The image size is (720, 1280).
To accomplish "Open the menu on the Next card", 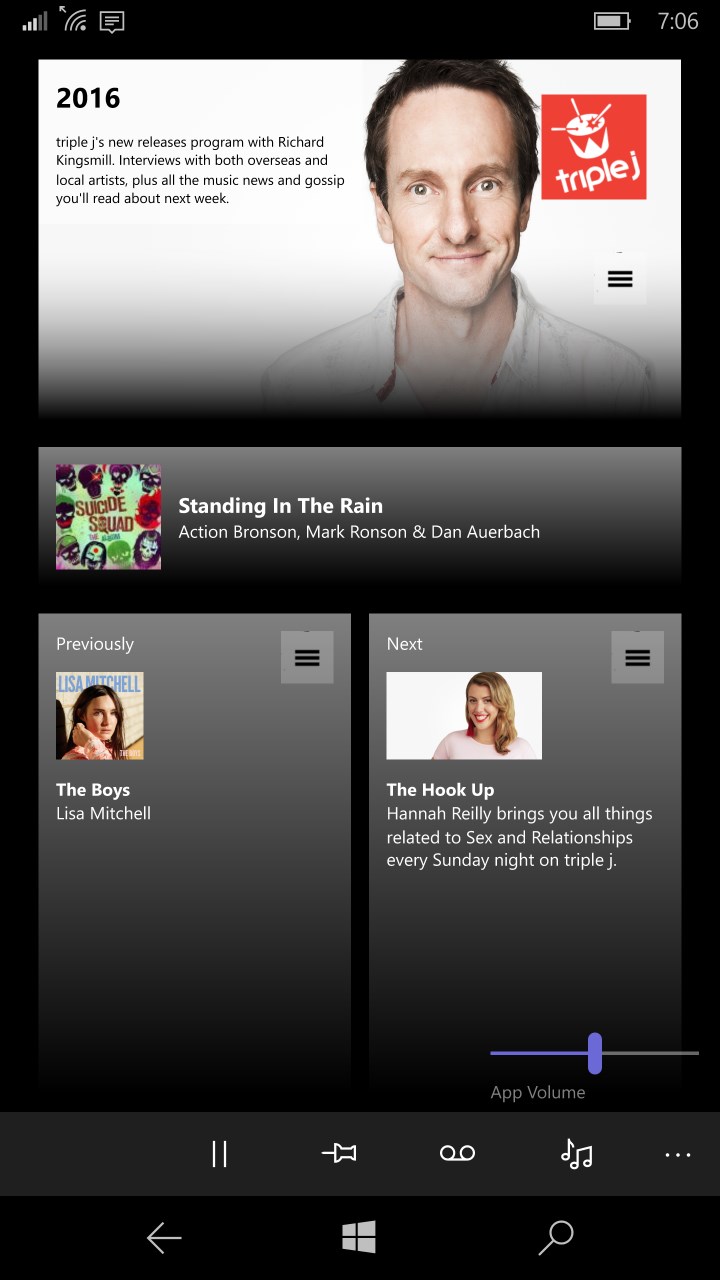I will point(637,657).
